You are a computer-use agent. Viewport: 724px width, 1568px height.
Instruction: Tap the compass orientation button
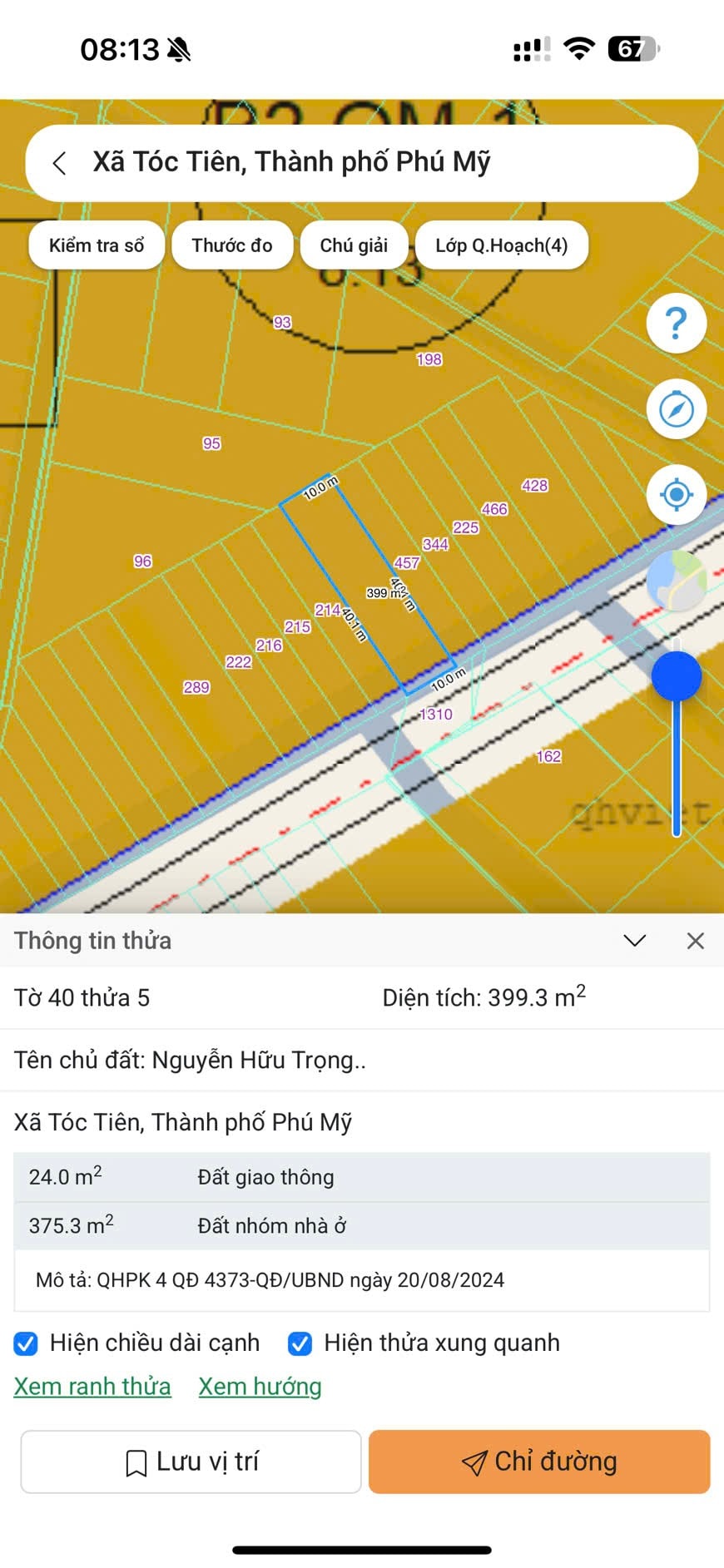[677, 409]
